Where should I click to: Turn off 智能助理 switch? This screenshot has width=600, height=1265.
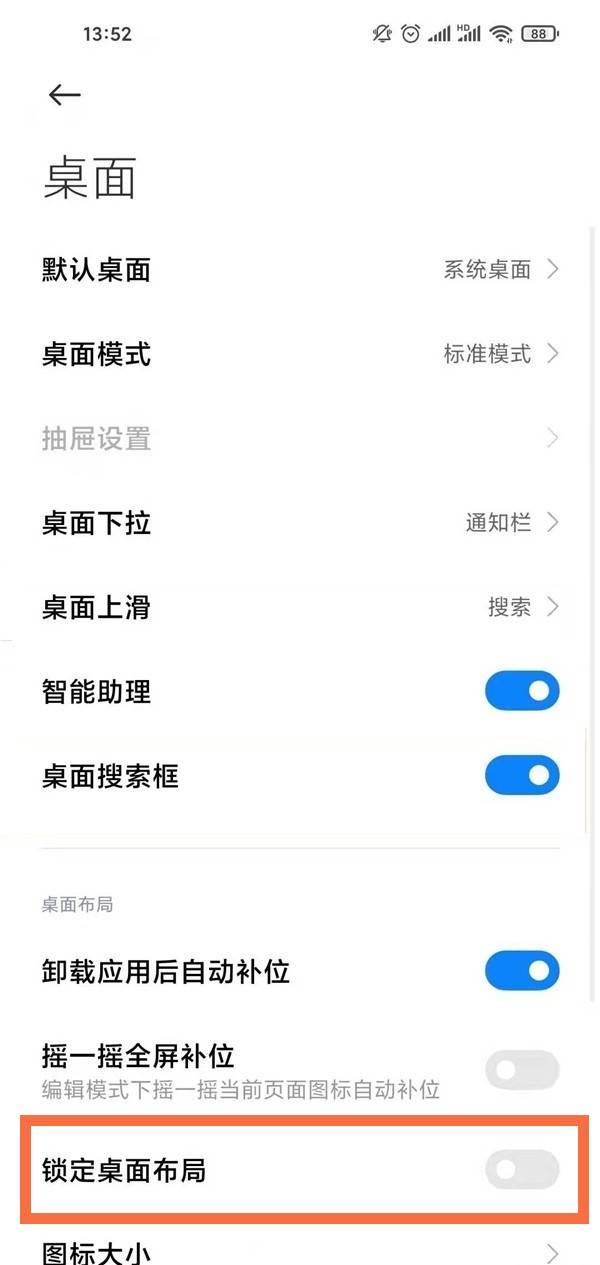coord(522,691)
